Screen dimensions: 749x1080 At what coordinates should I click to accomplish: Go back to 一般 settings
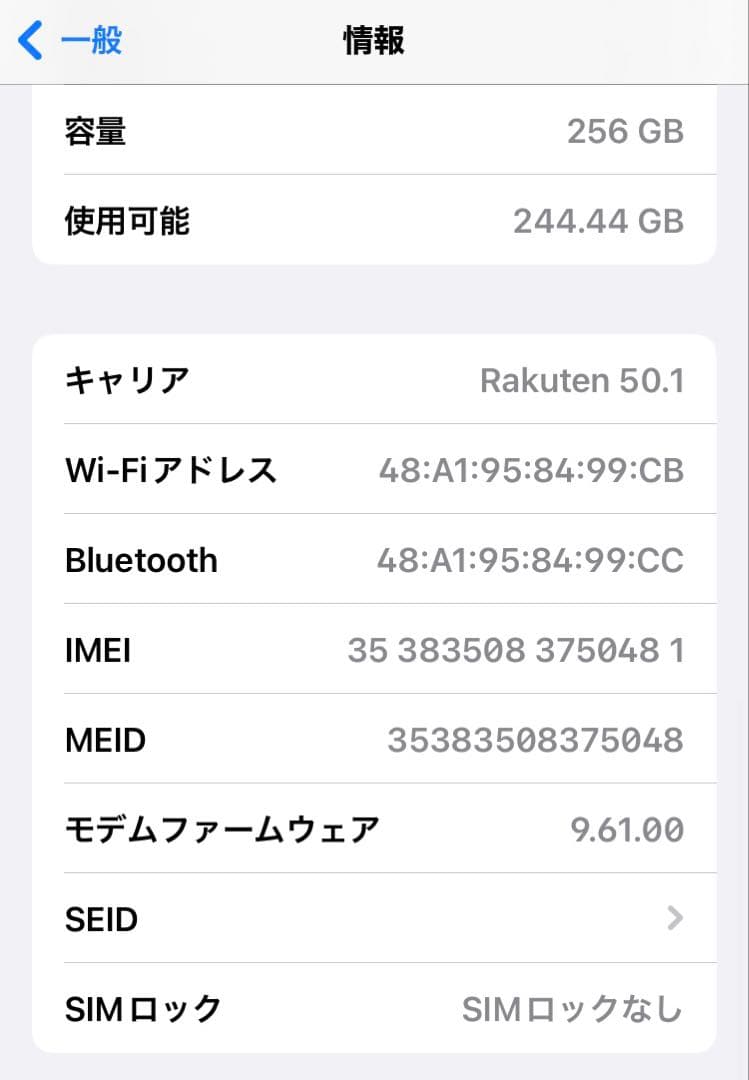coord(70,41)
